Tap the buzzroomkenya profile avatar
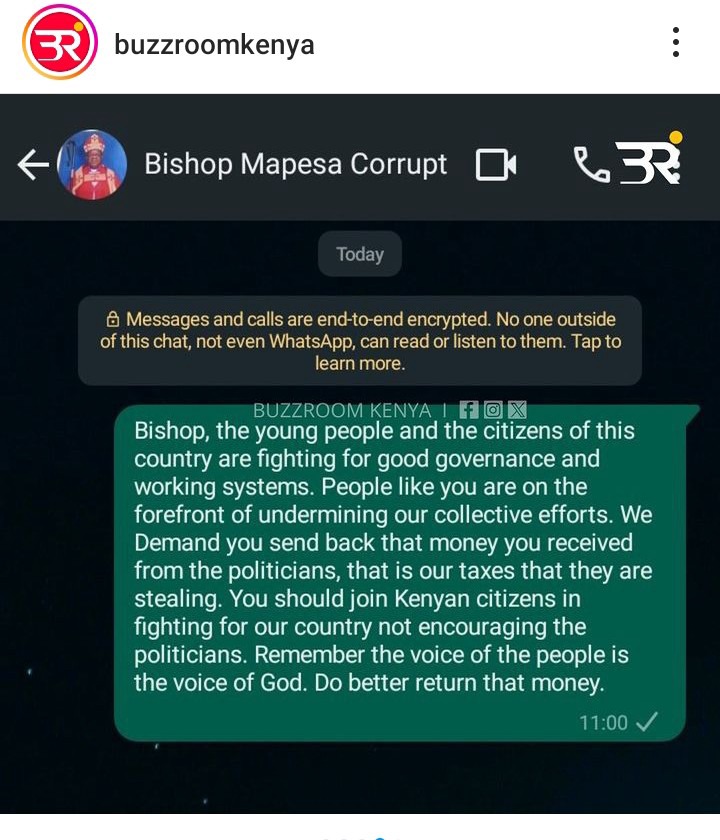This screenshot has width=720, height=840. pos(60,43)
